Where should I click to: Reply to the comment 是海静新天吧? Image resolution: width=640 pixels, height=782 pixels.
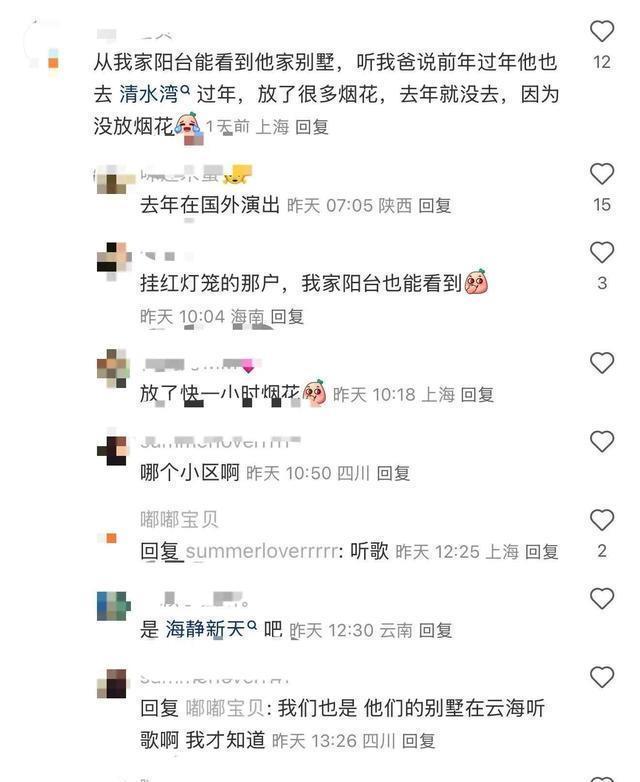[x=435, y=631]
